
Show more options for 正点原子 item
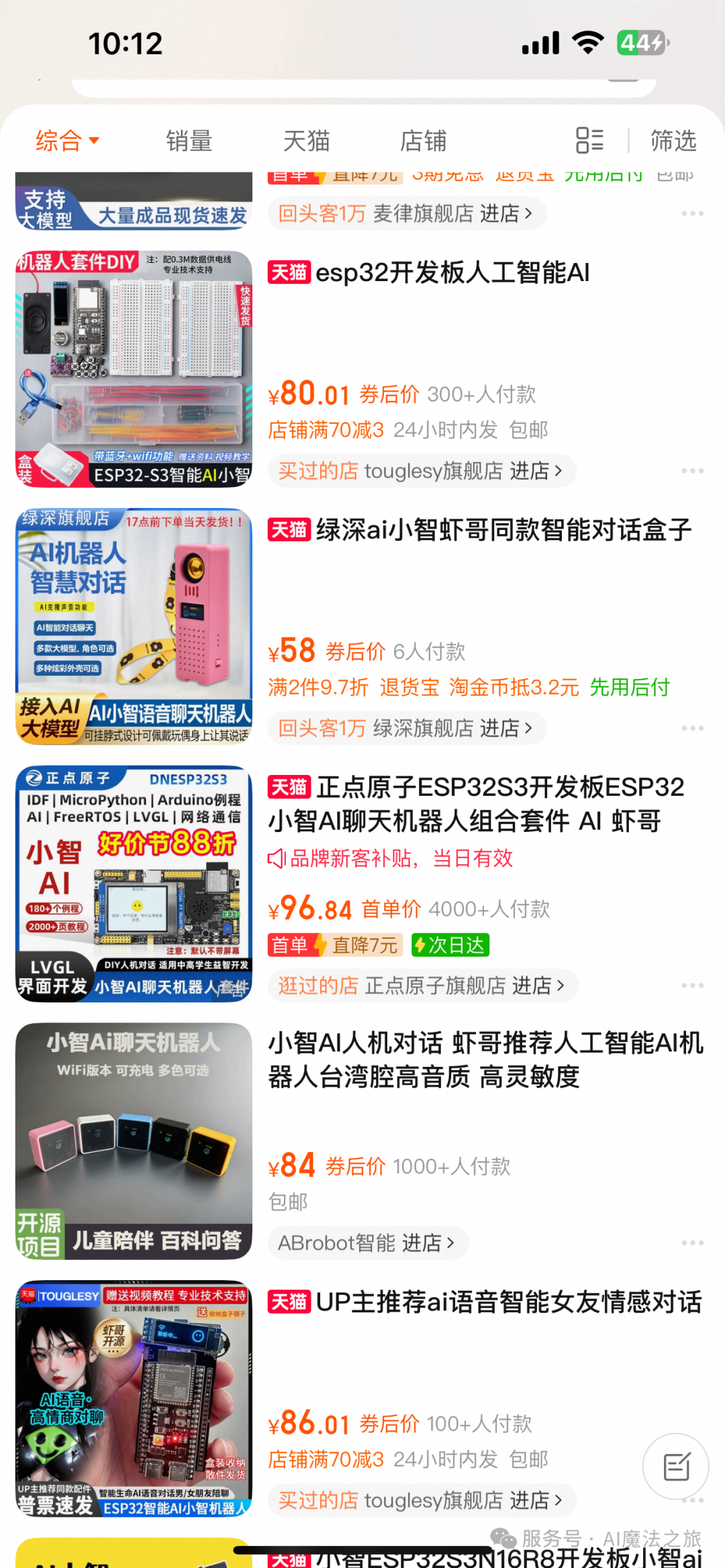click(x=692, y=986)
